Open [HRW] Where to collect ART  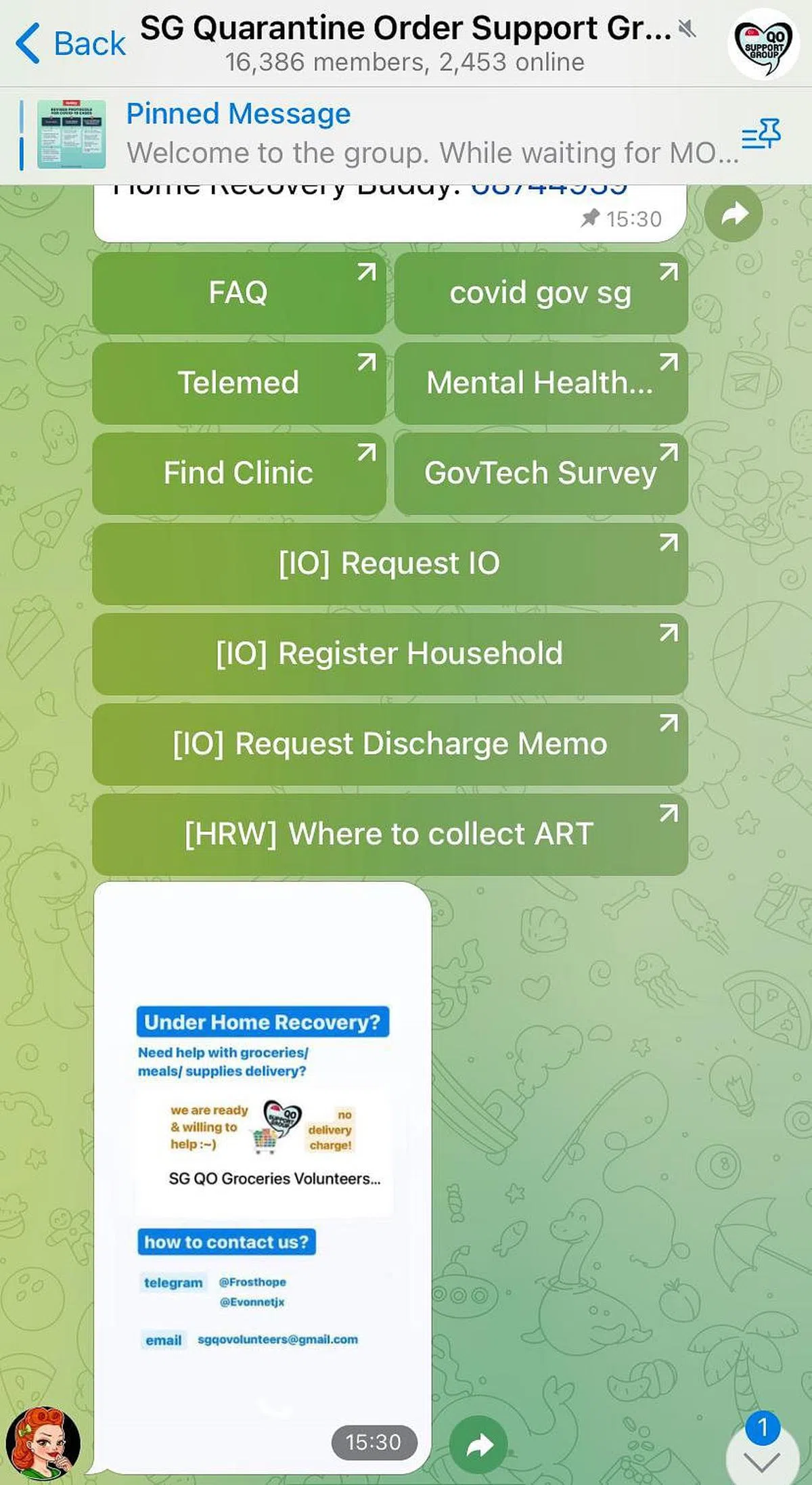[390, 835]
